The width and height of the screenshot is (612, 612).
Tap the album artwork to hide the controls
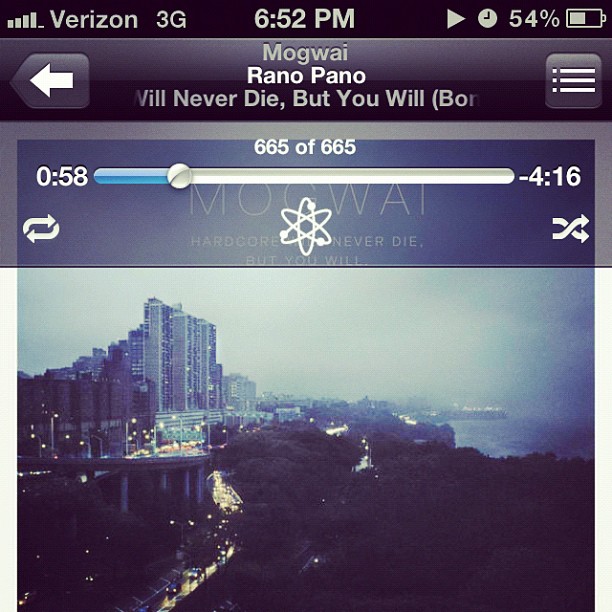click(x=306, y=440)
